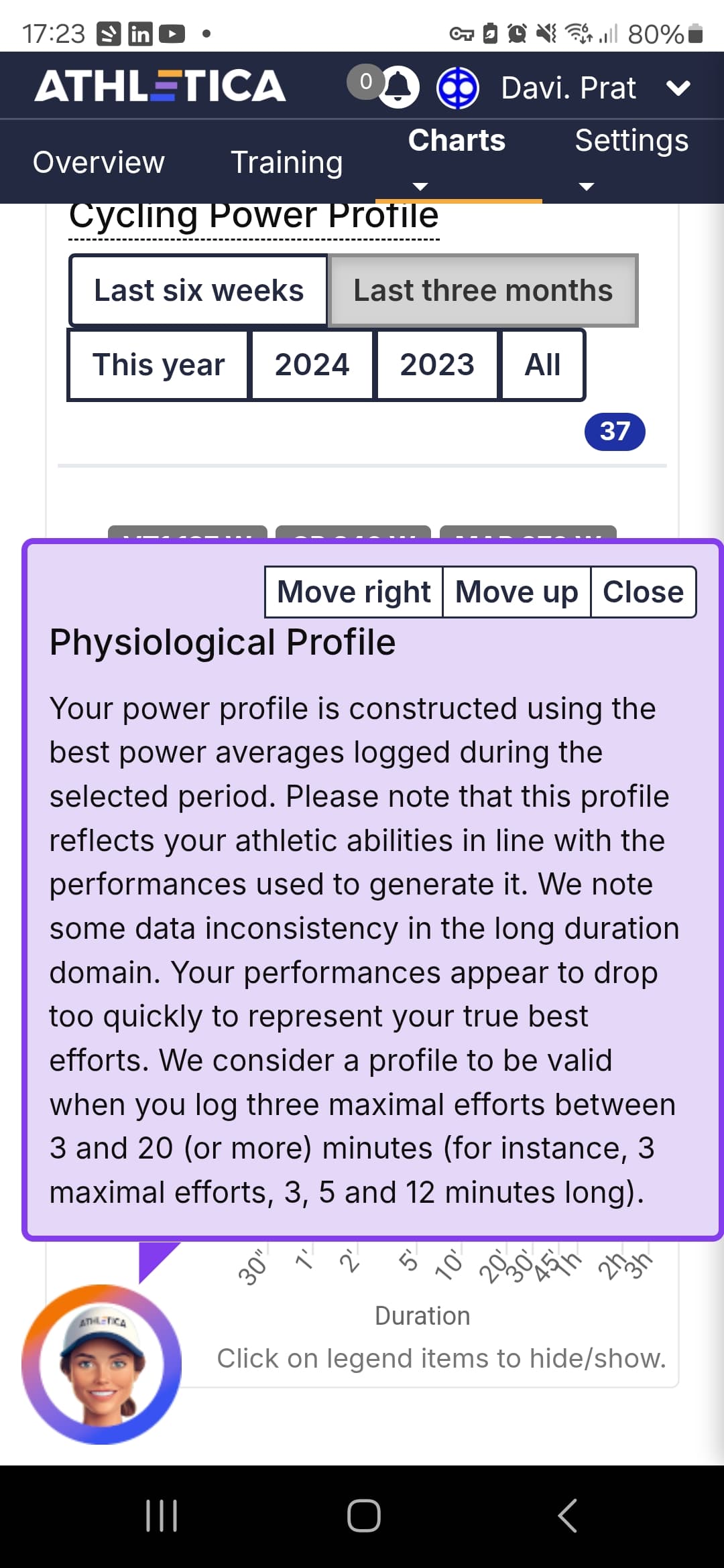
Task: Open the notifications bell
Action: [398, 86]
